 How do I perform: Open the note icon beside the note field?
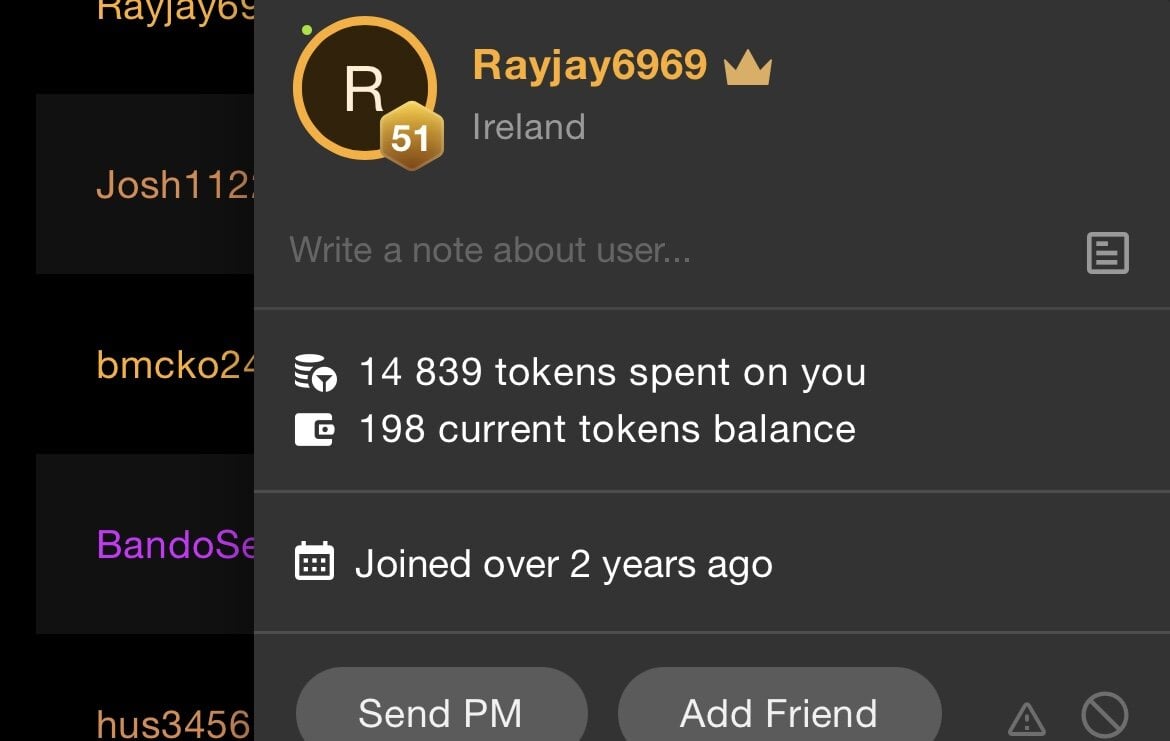coord(1107,253)
